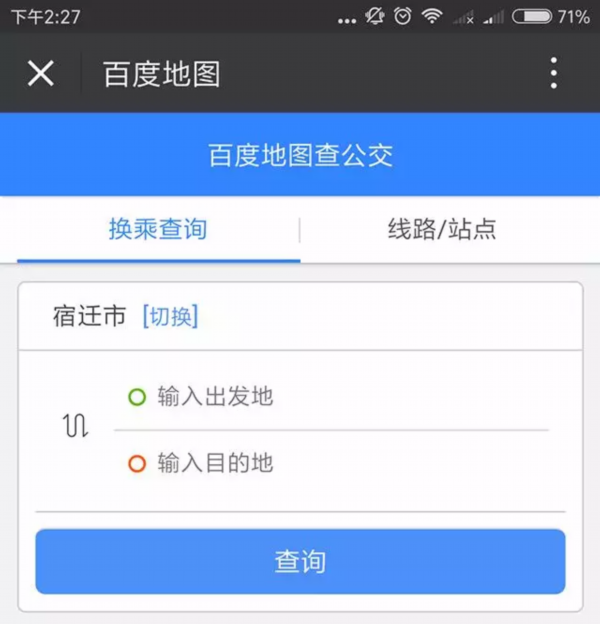Switch to the 线路/站点 tab
The image size is (600, 624).
pyautogui.click(x=442, y=229)
